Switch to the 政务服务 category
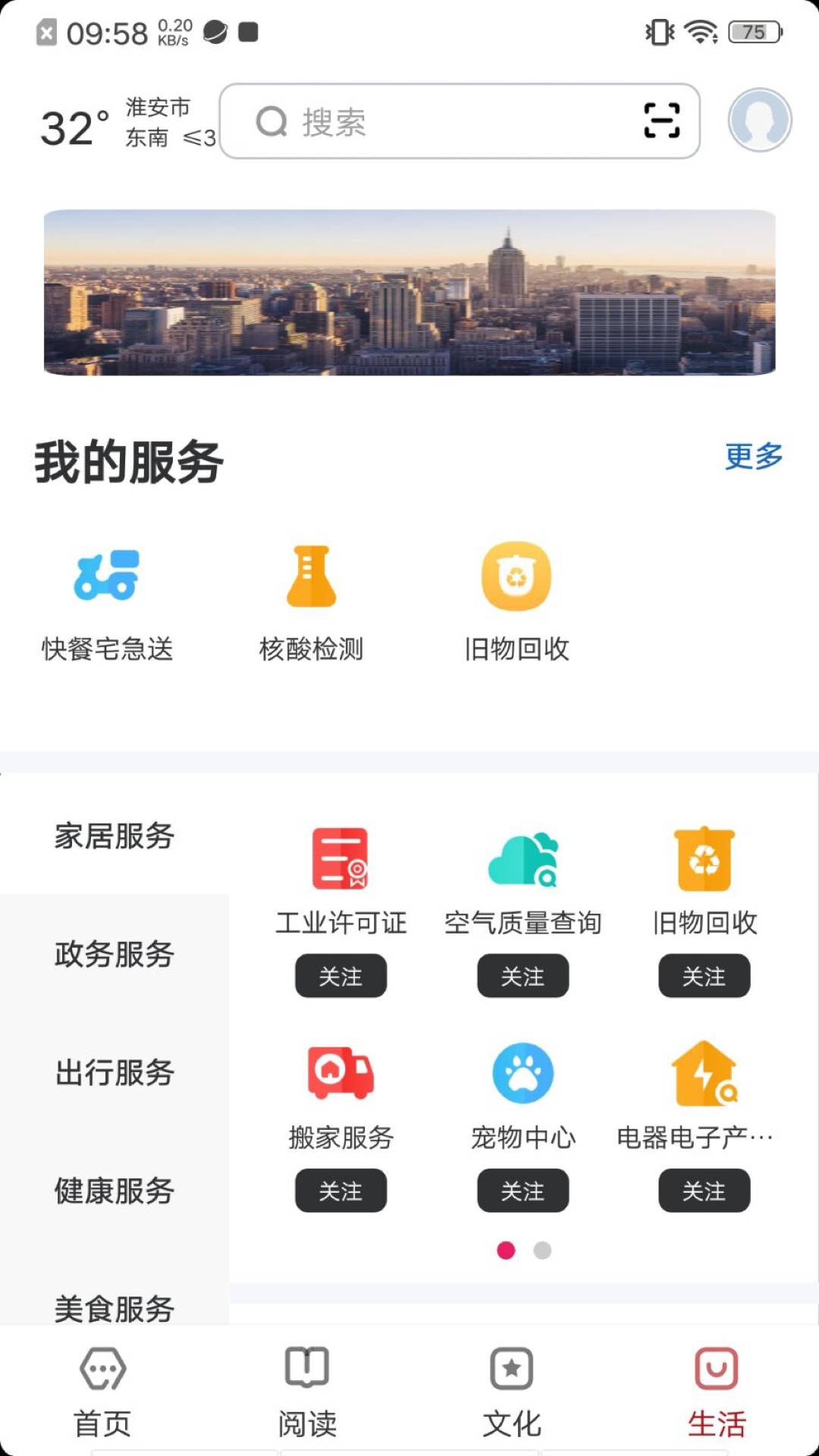This screenshot has height=1456, width=819. pos(114,954)
